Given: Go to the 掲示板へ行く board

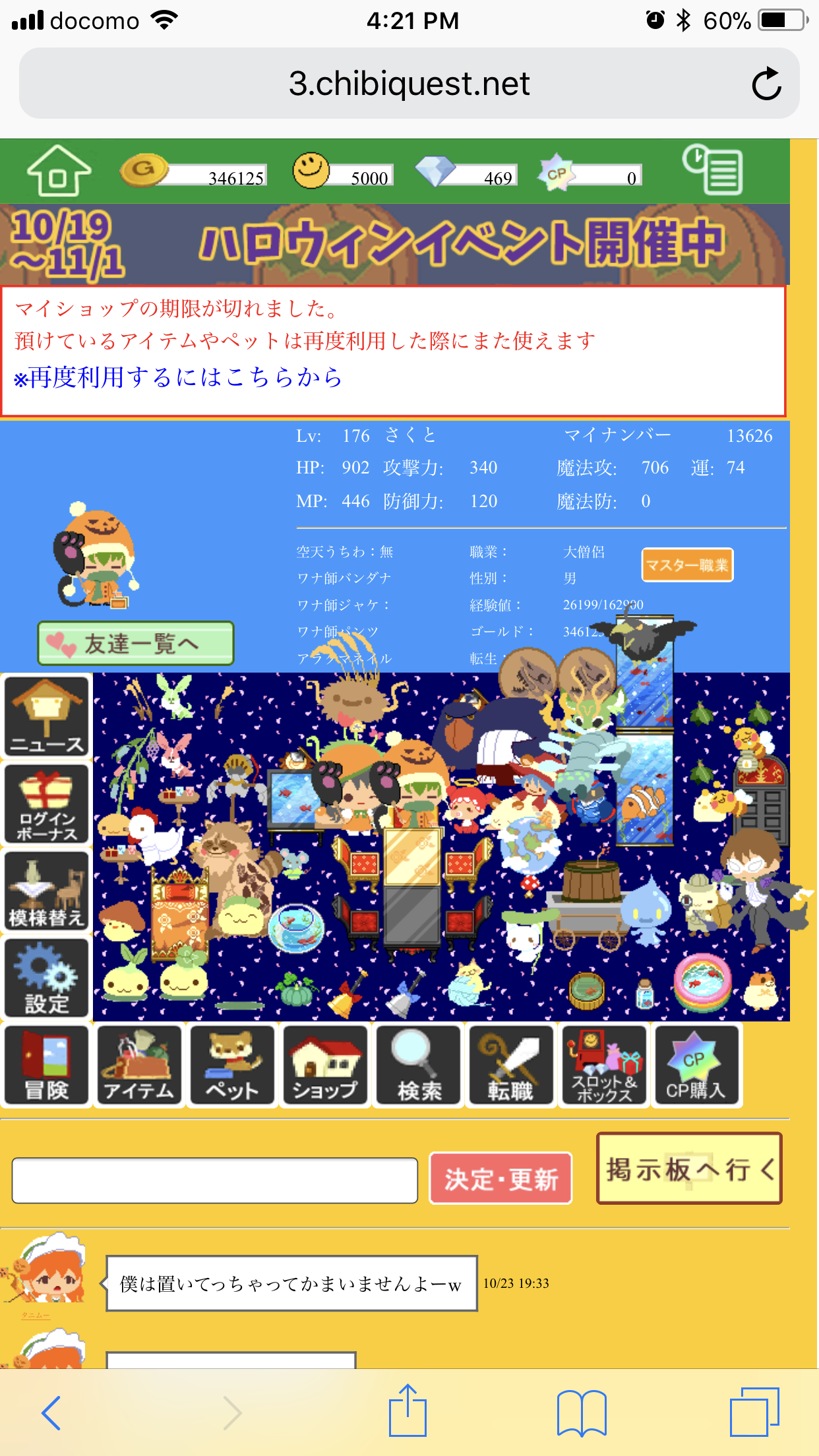Looking at the screenshot, I should point(689,1170).
